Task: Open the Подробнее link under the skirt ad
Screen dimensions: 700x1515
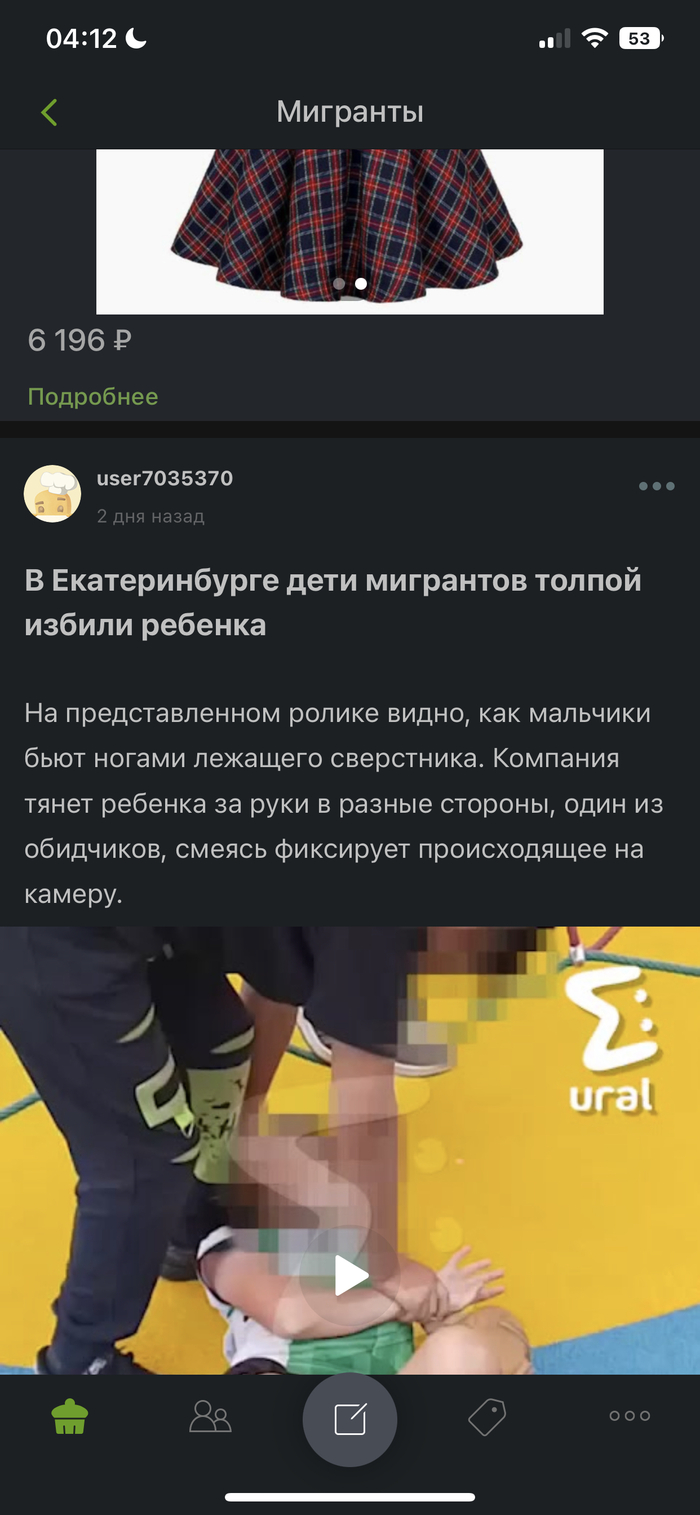Action: [x=93, y=397]
